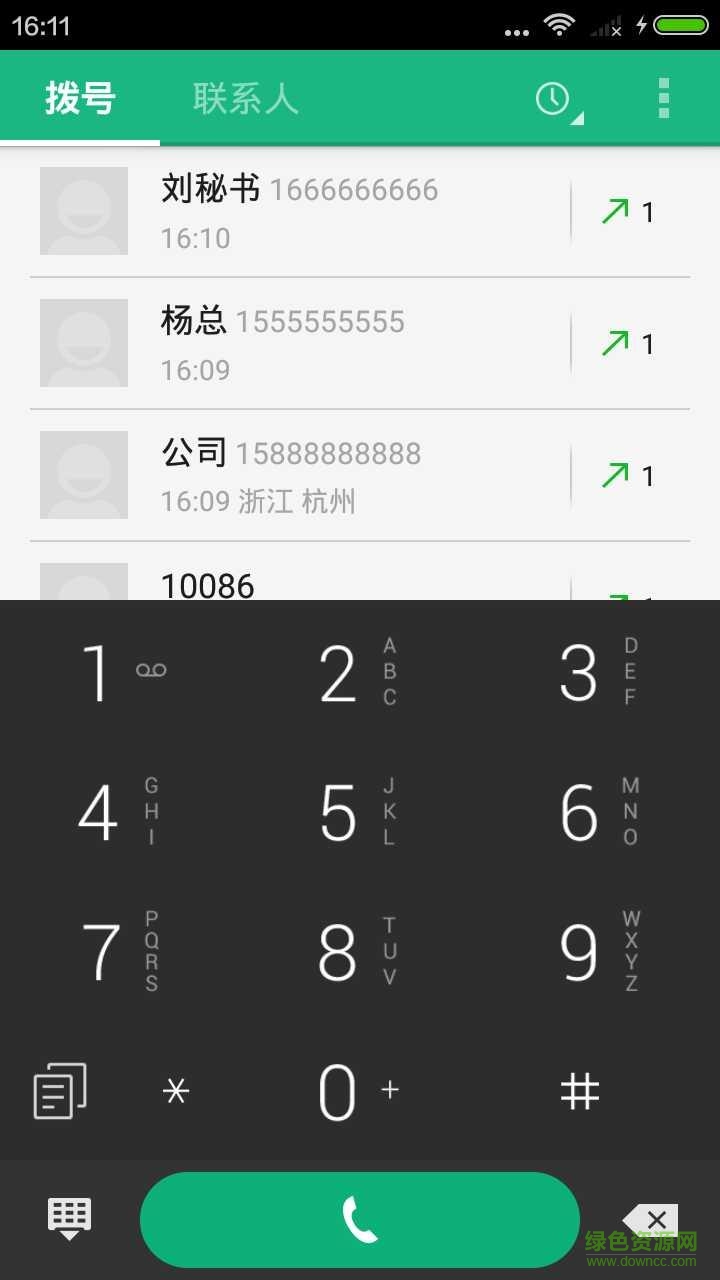
Task: Start call with green phone button
Action: (x=360, y=1220)
